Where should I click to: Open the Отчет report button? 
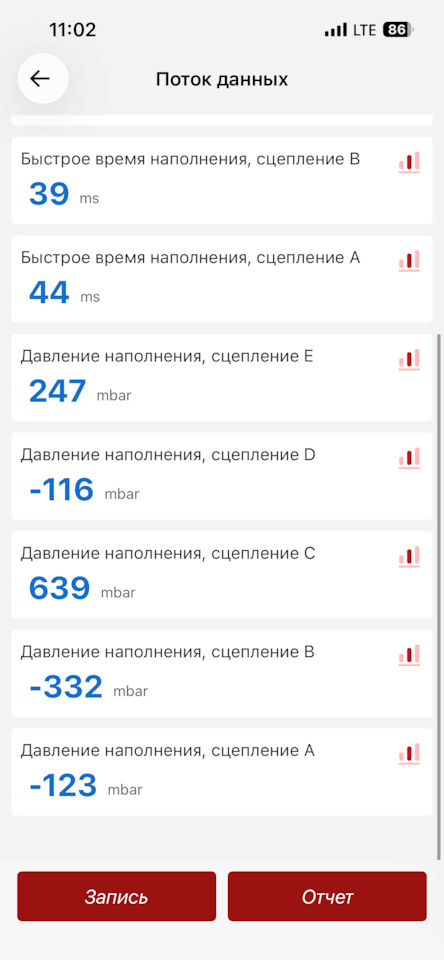click(x=327, y=896)
